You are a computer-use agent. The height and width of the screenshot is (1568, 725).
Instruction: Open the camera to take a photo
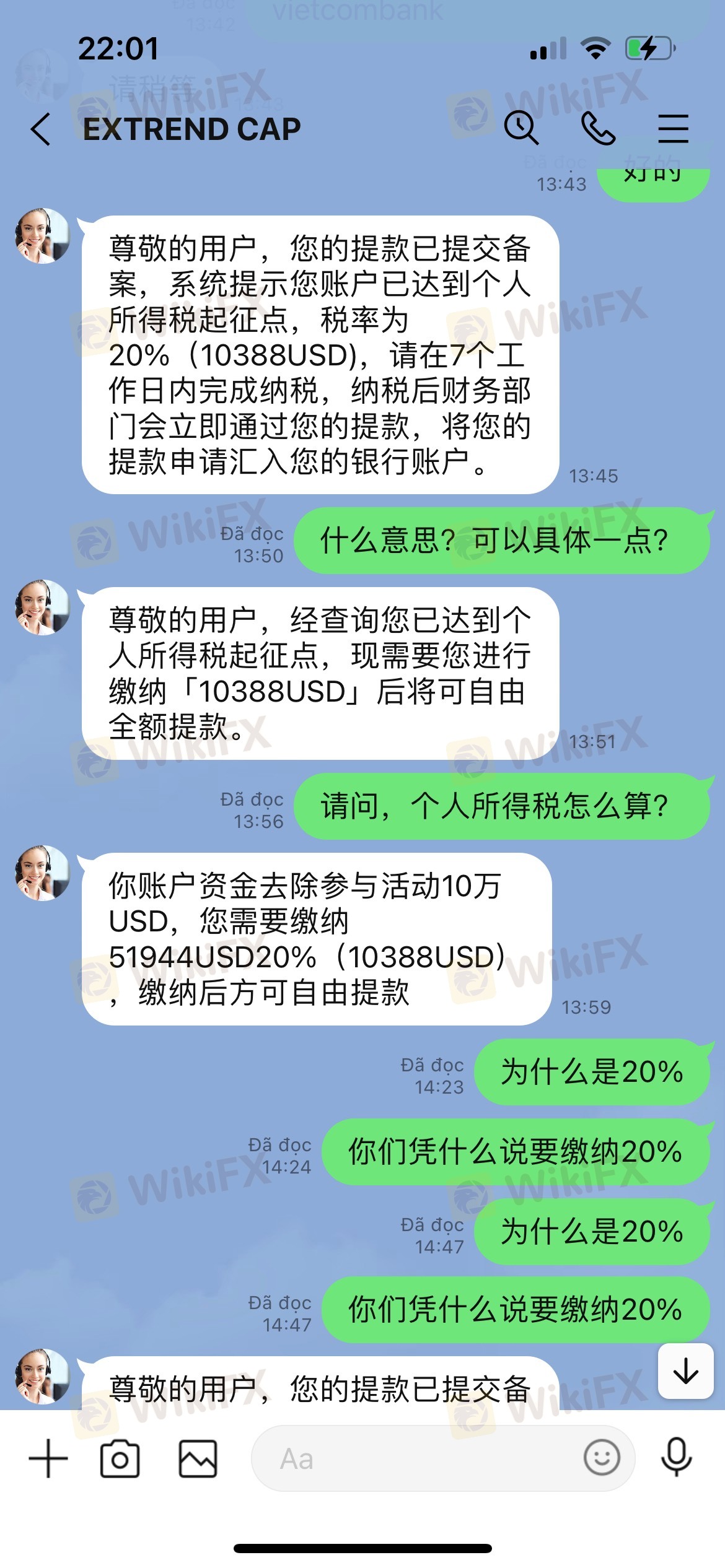[120, 1459]
